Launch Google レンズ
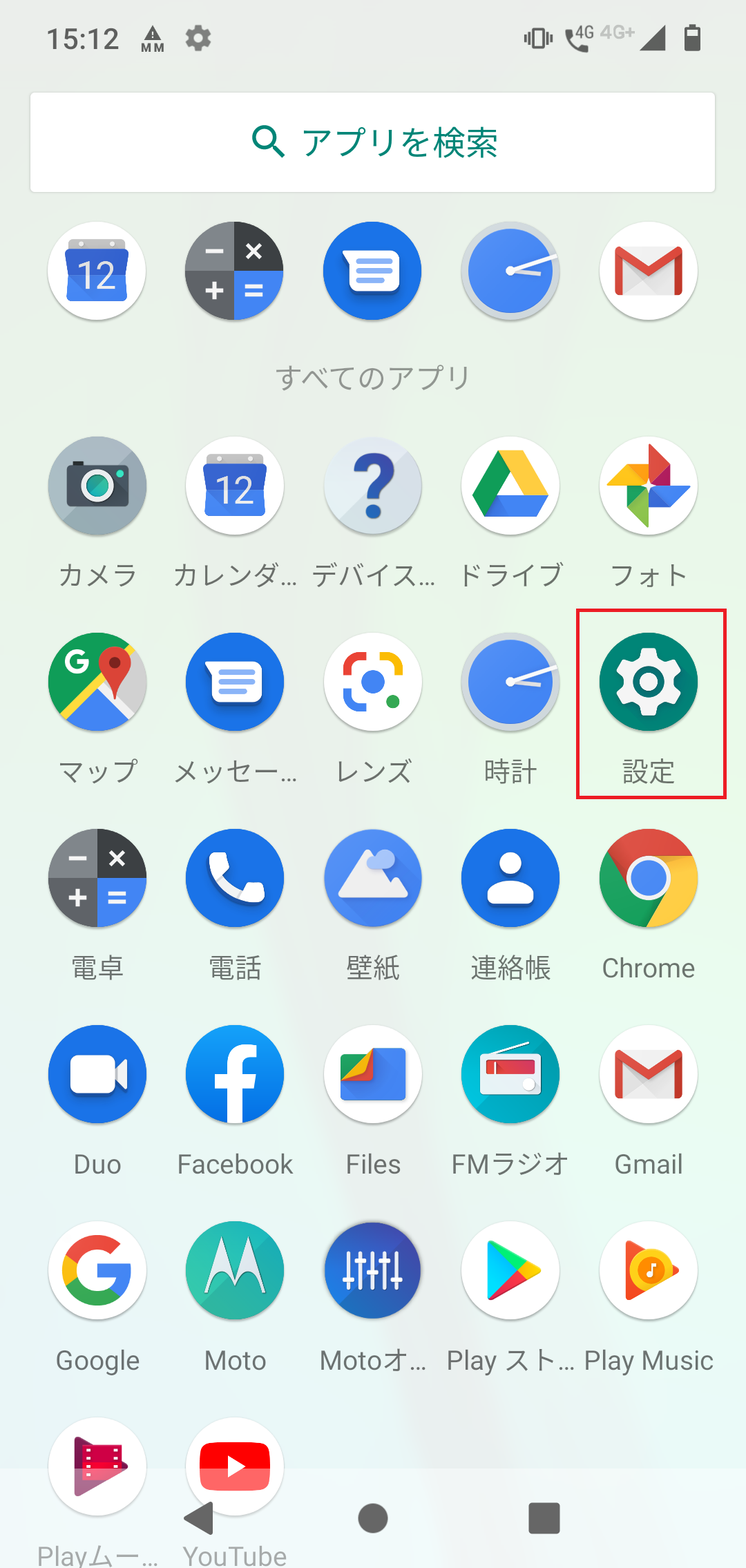Image resolution: width=746 pixels, height=1568 pixels. 372,682
